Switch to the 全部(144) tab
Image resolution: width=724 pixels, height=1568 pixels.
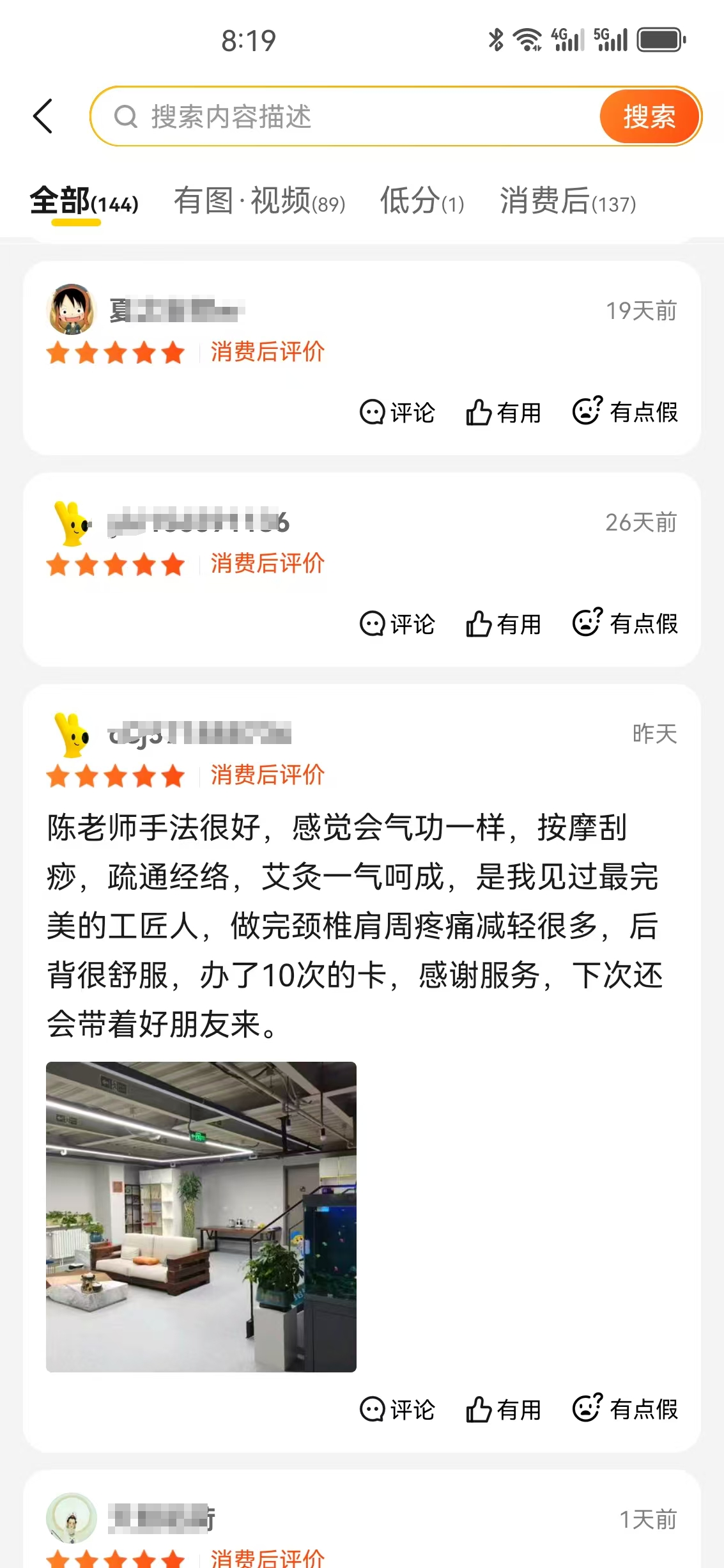(x=84, y=202)
